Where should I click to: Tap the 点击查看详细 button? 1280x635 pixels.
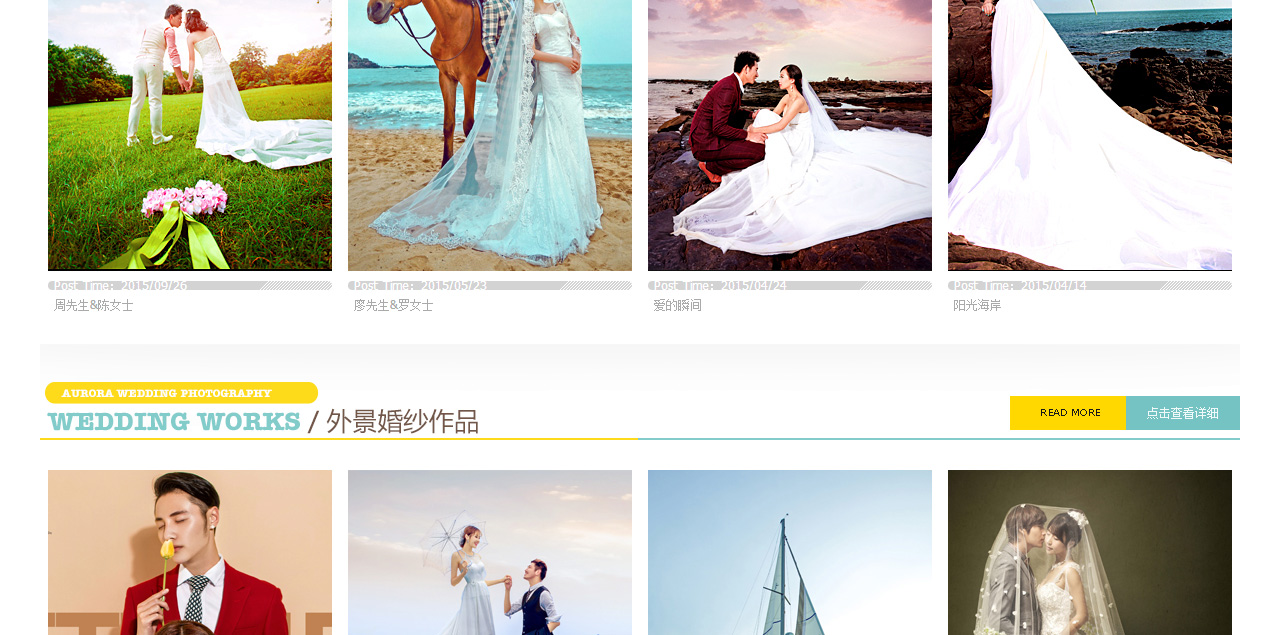pyautogui.click(x=1182, y=413)
